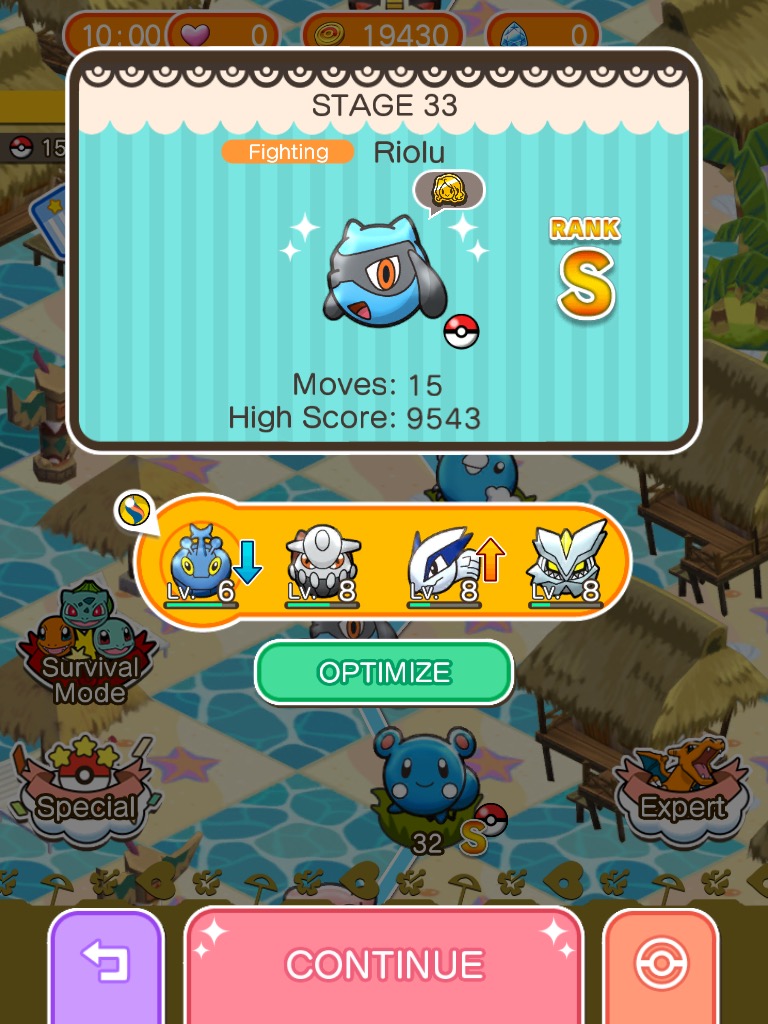Tap the CONTINUE button
768x1024 pixels.
coord(384,964)
